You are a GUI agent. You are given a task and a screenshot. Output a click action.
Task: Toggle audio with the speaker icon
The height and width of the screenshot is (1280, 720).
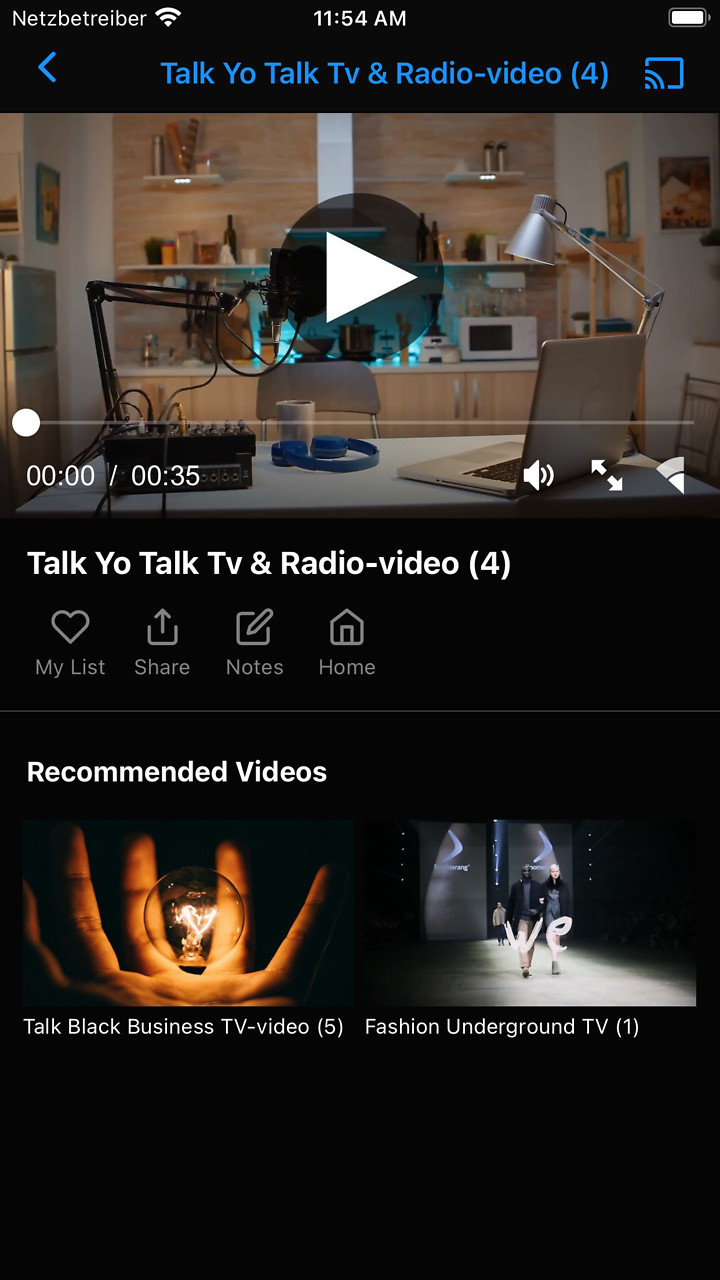coord(539,476)
